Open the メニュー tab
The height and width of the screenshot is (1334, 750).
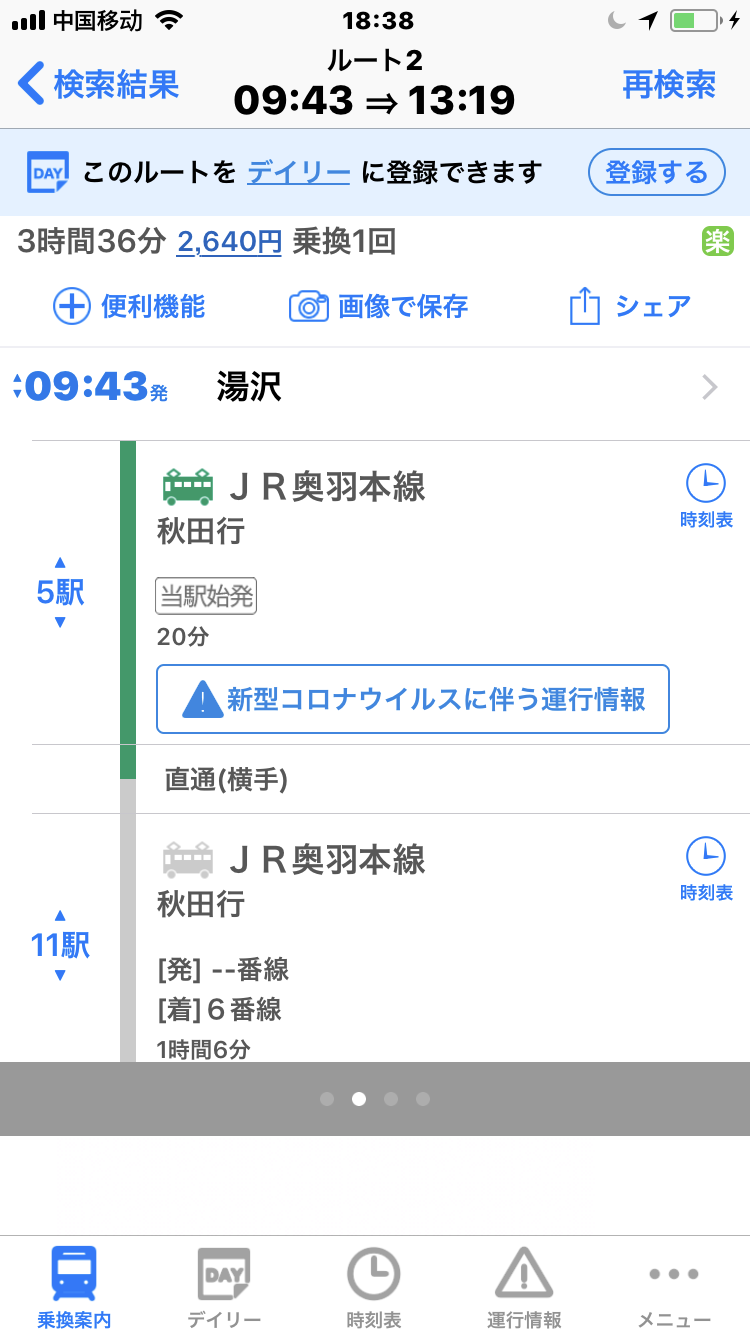click(674, 1286)
